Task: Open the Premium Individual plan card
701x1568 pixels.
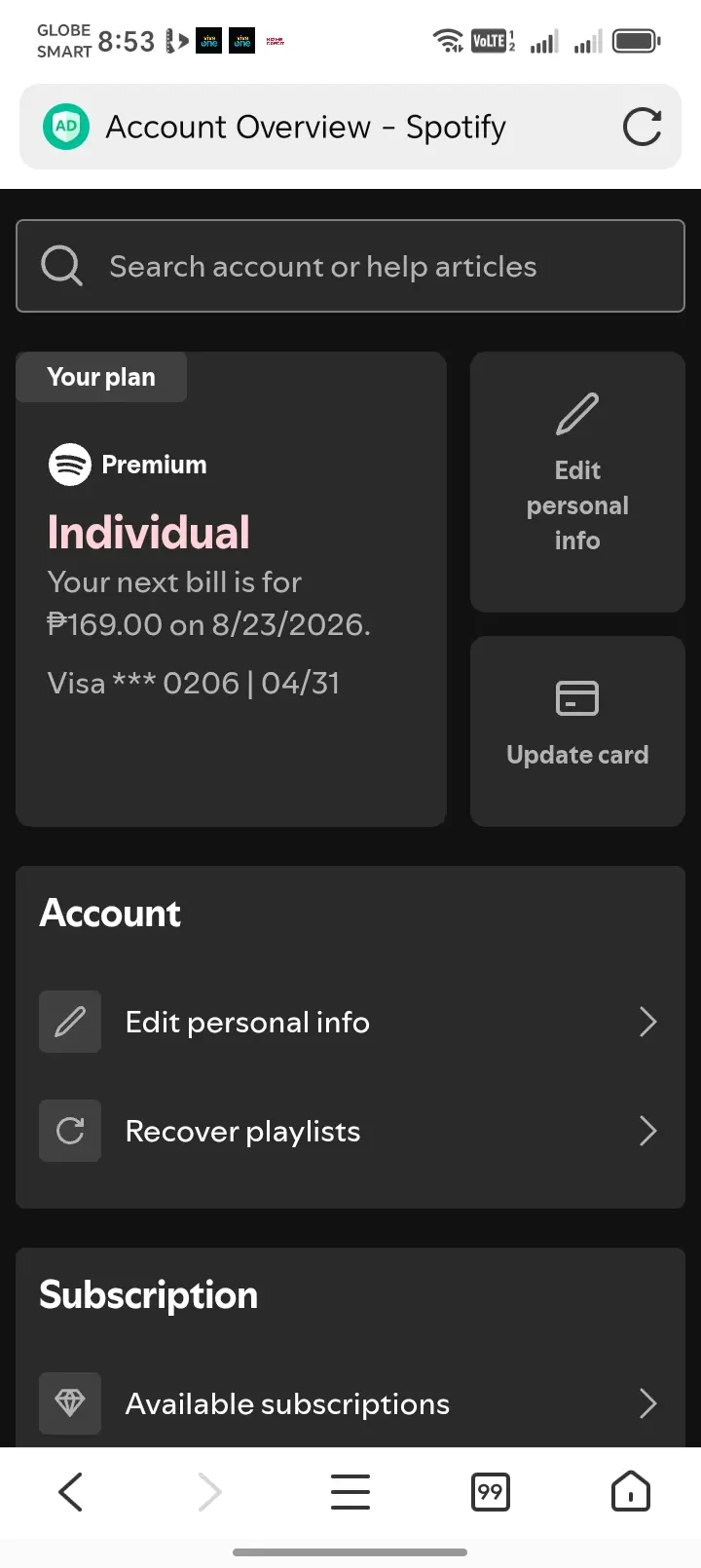Action: [x=231, y=589]
